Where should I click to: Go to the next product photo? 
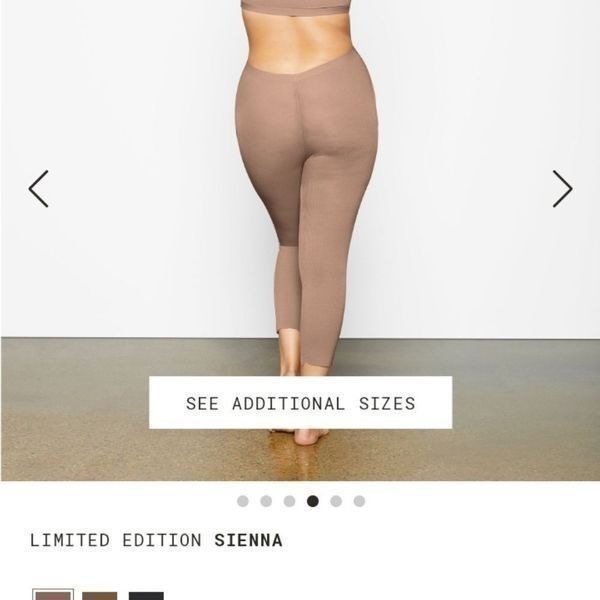point(562,188)
